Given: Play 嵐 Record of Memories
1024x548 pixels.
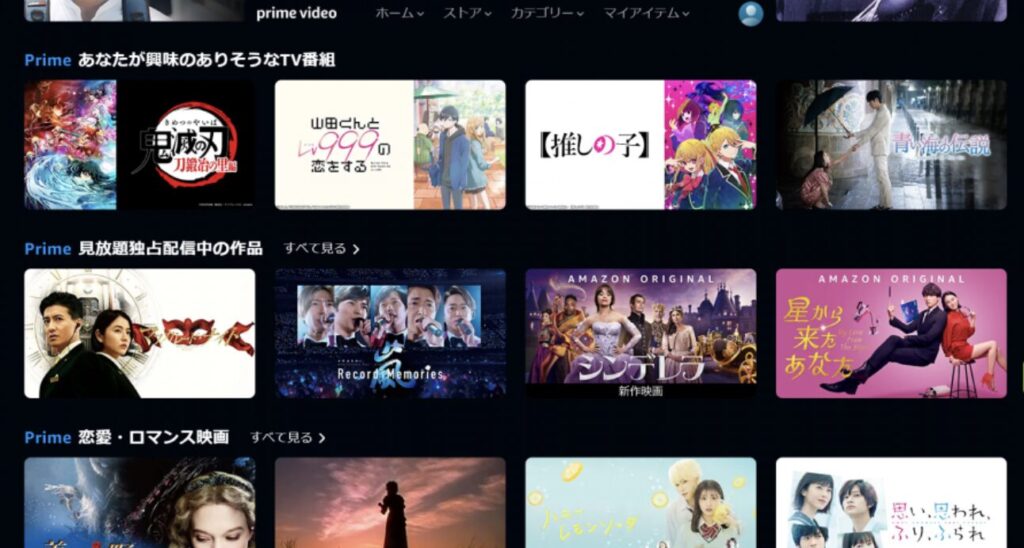Looking at the screenshot, I should [x=390, y=333].
